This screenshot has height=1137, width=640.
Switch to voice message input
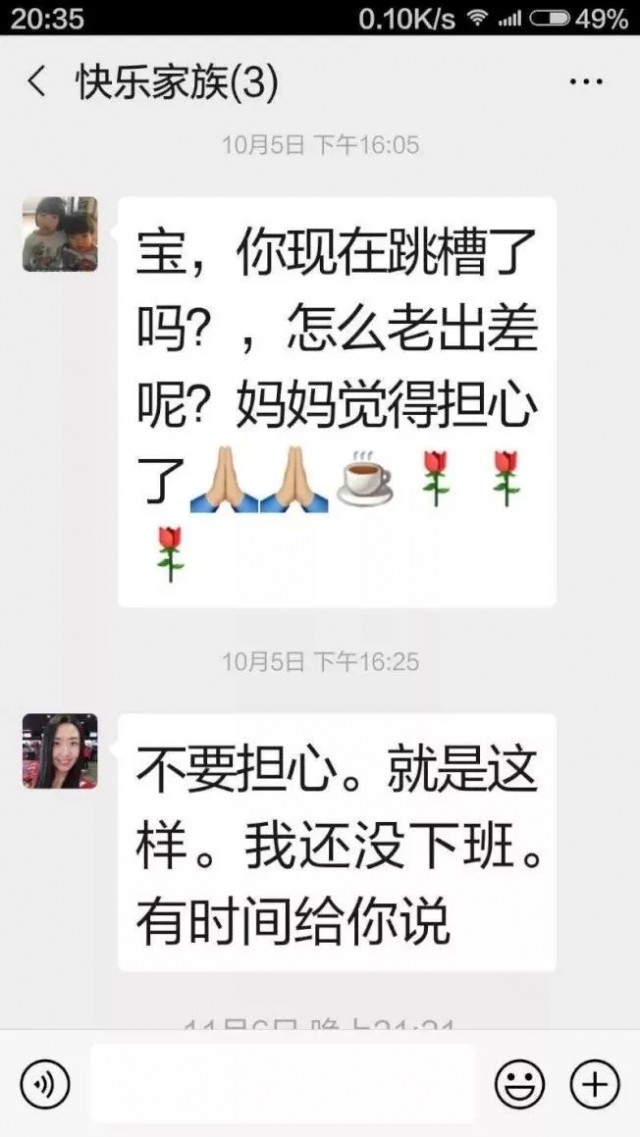coord(44,1084)
